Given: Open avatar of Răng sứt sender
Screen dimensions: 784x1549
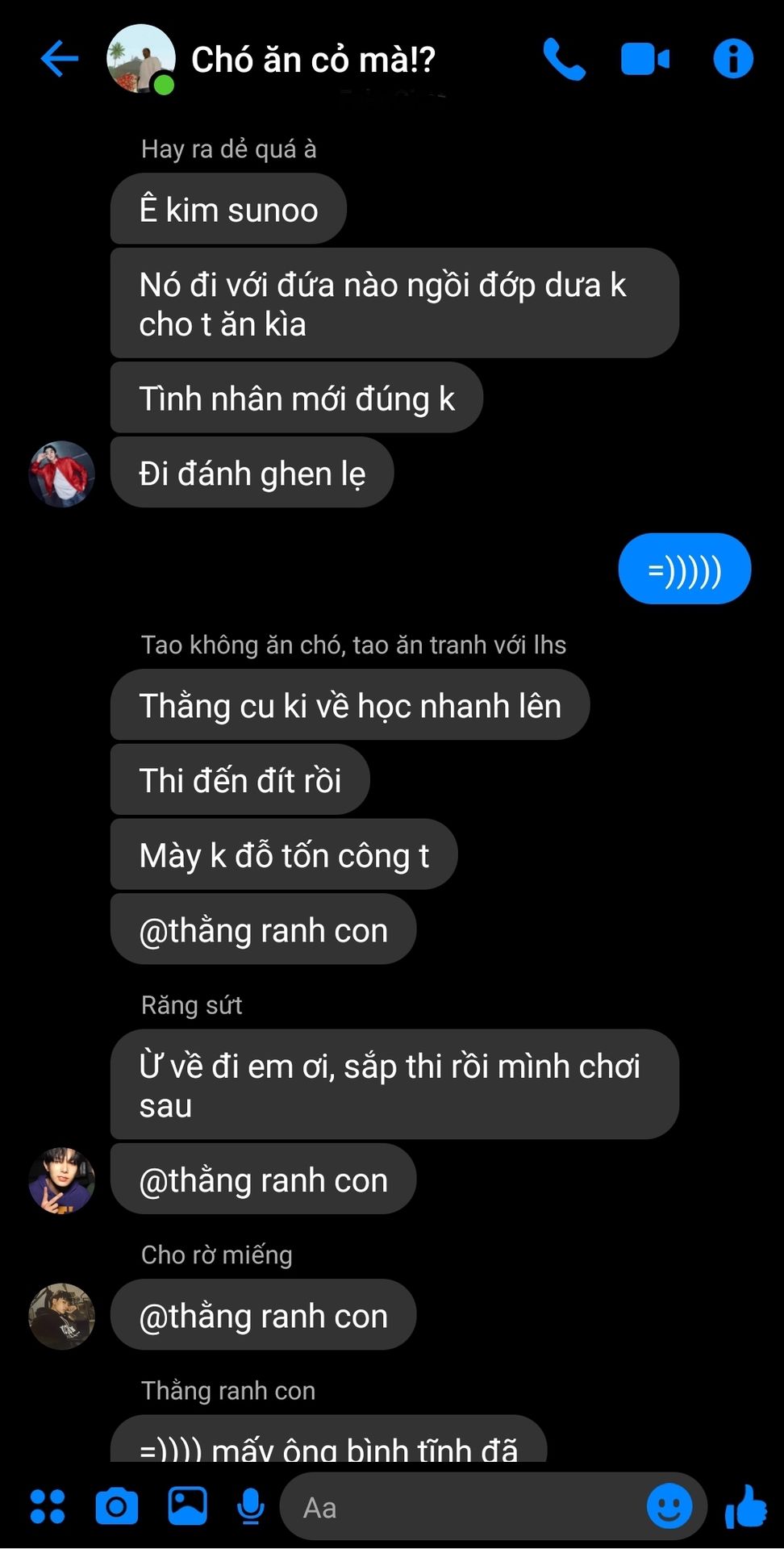Looking at the screenshot, I should coord(62,1180).
